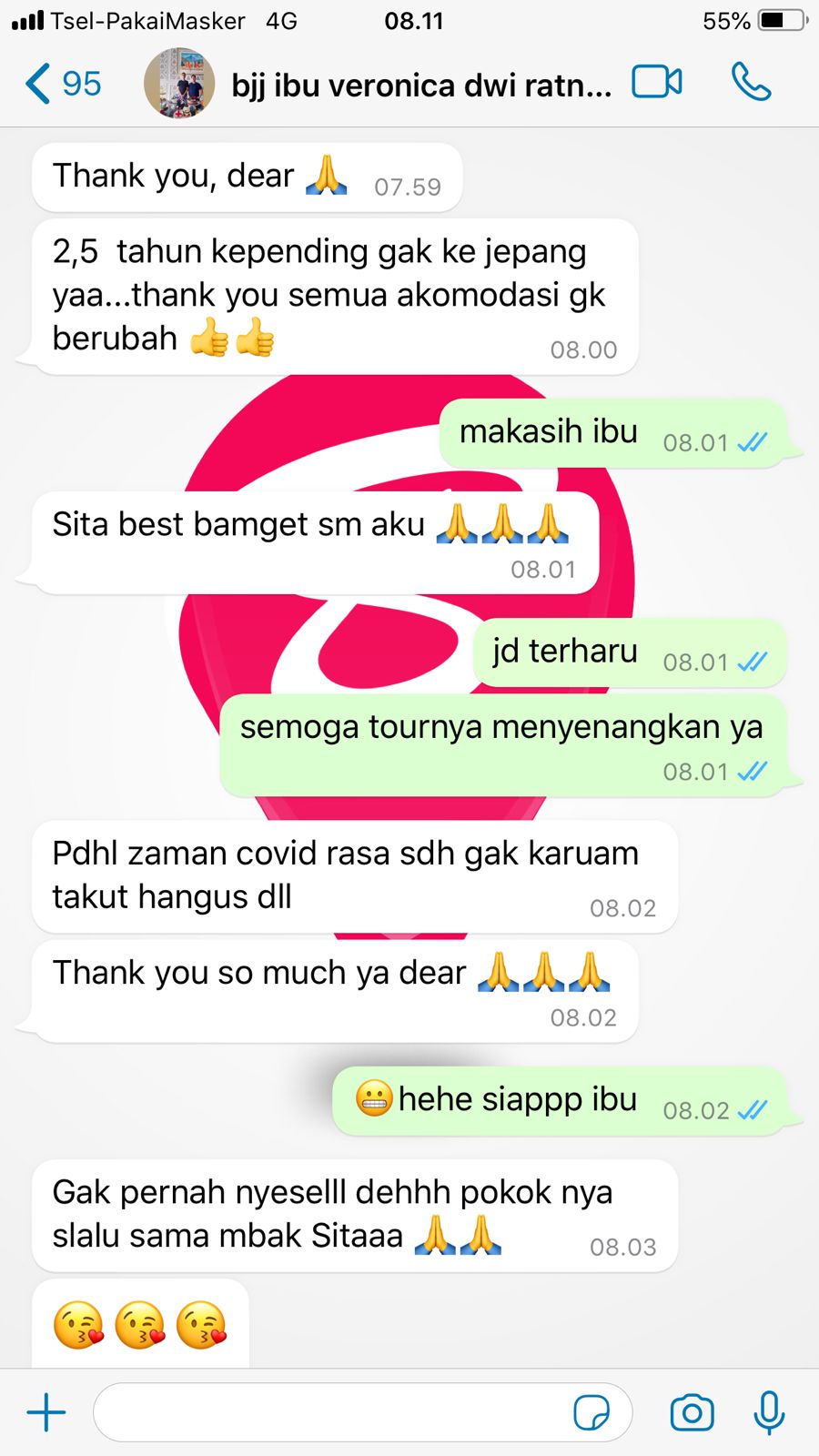Open the camera to send a photo

692,1412
